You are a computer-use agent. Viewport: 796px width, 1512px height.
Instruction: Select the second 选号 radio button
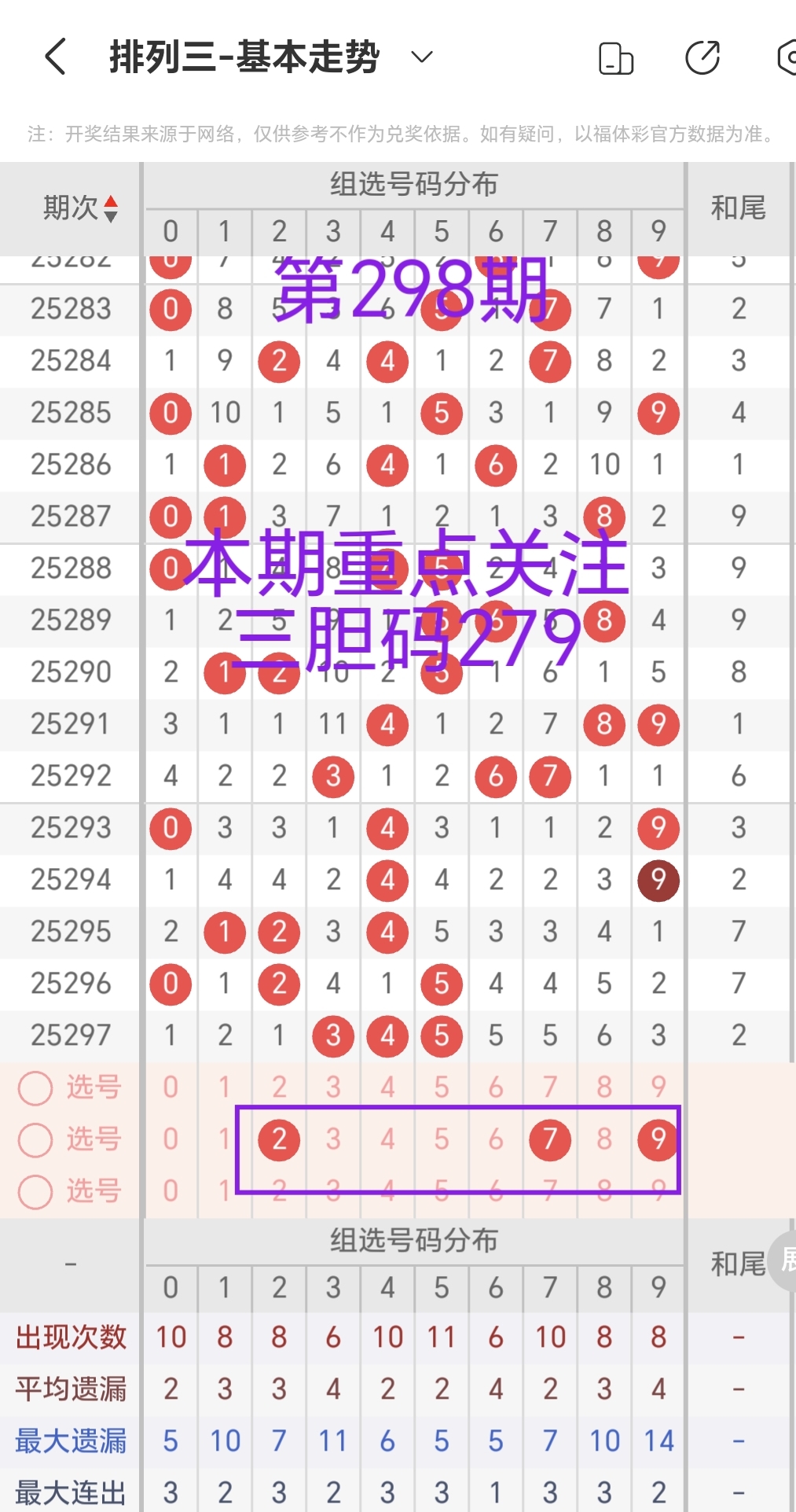(35, 1139)
